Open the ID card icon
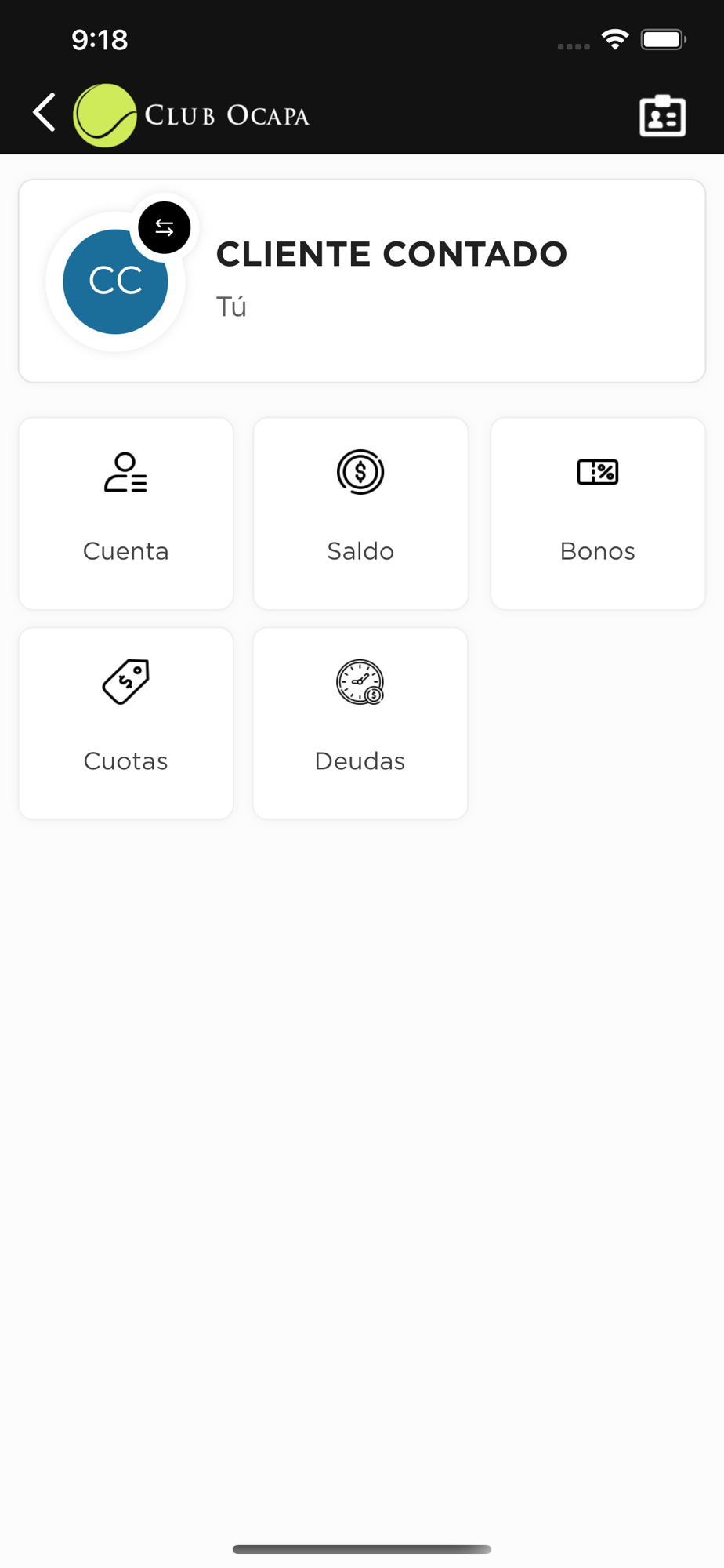 (662, 116)
